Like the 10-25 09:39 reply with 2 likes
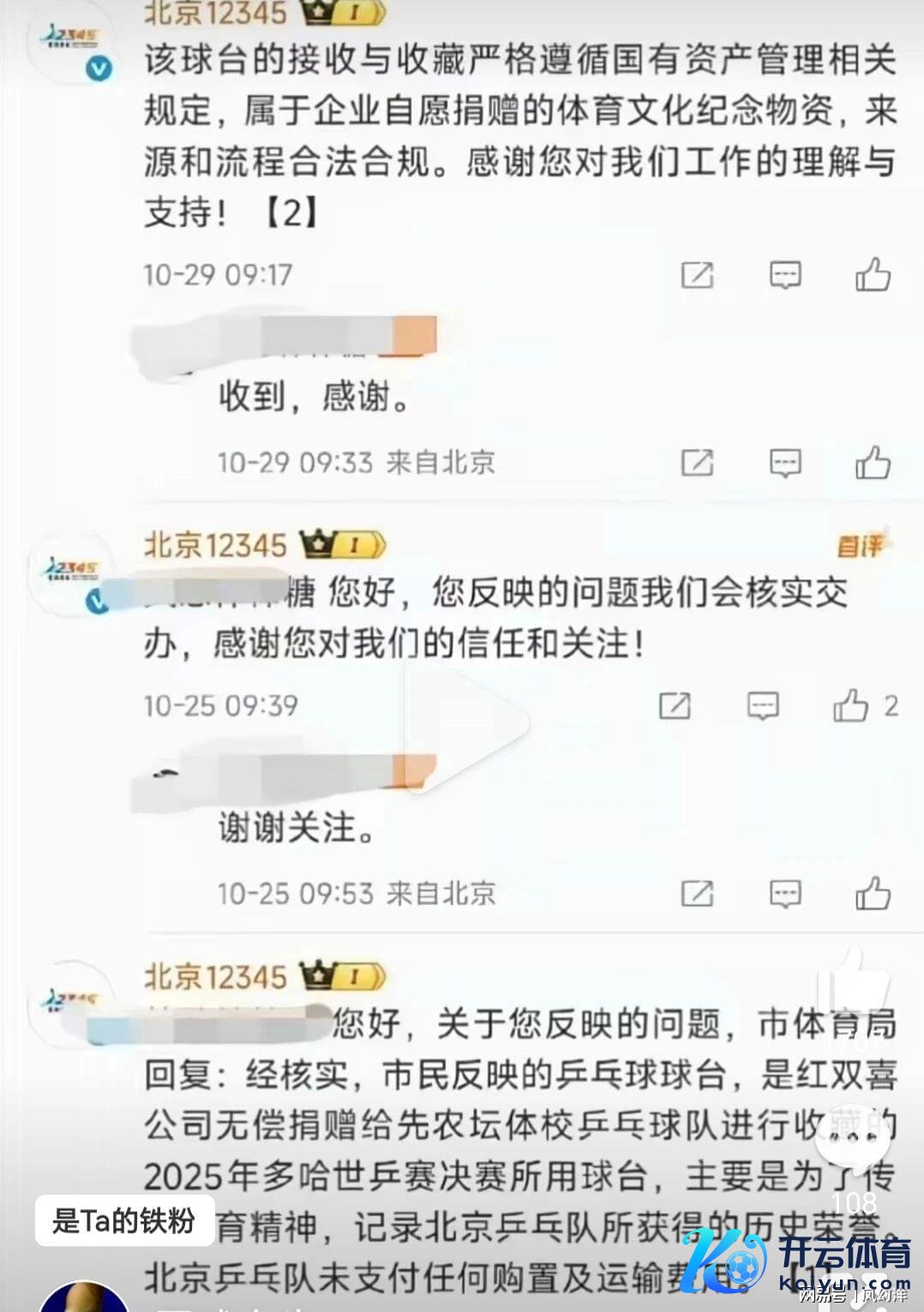This screenshot has width=924, height=1312. coord(851,706)
